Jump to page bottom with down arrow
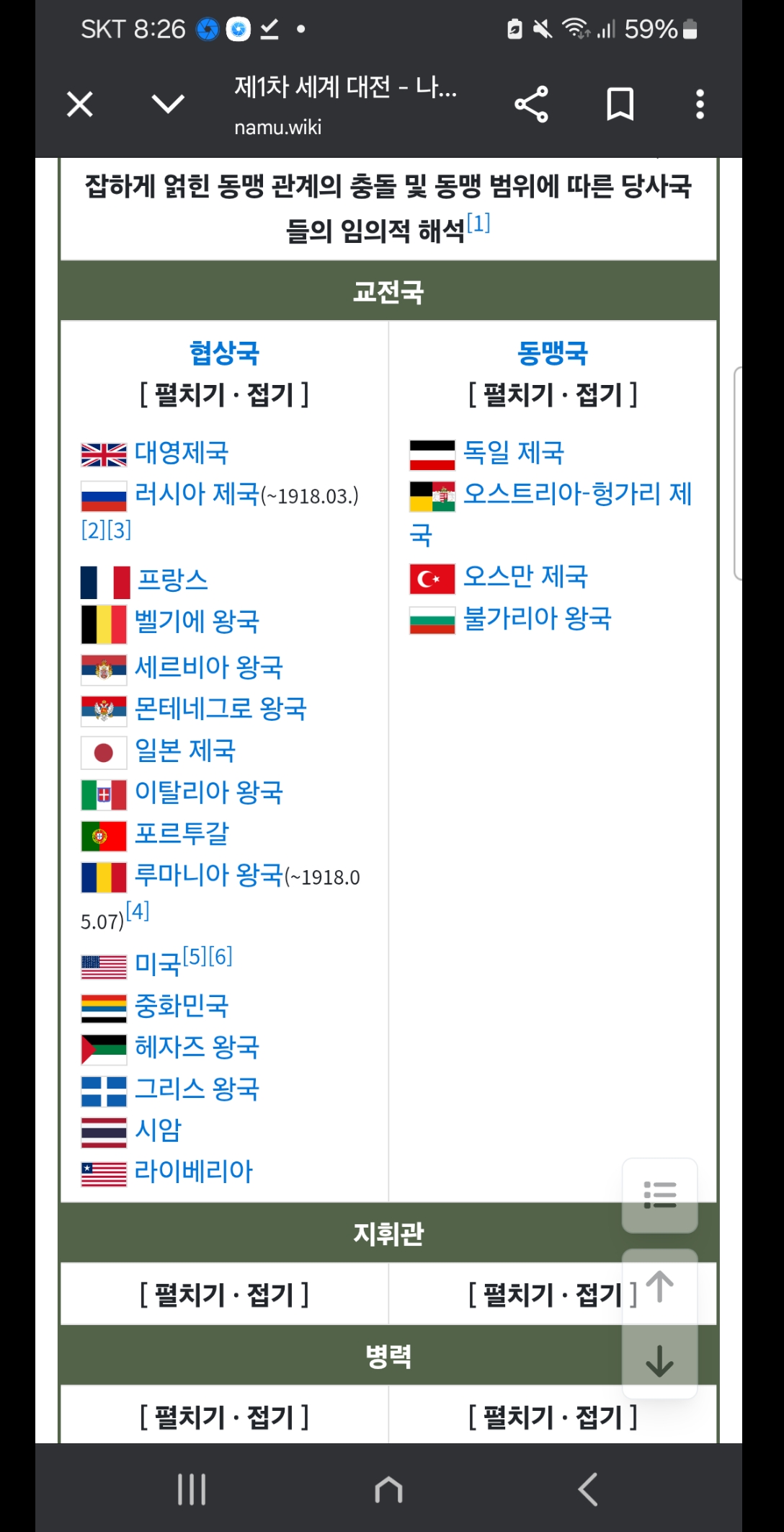This screenshot has height=1532, width=784. point(659,1360)
